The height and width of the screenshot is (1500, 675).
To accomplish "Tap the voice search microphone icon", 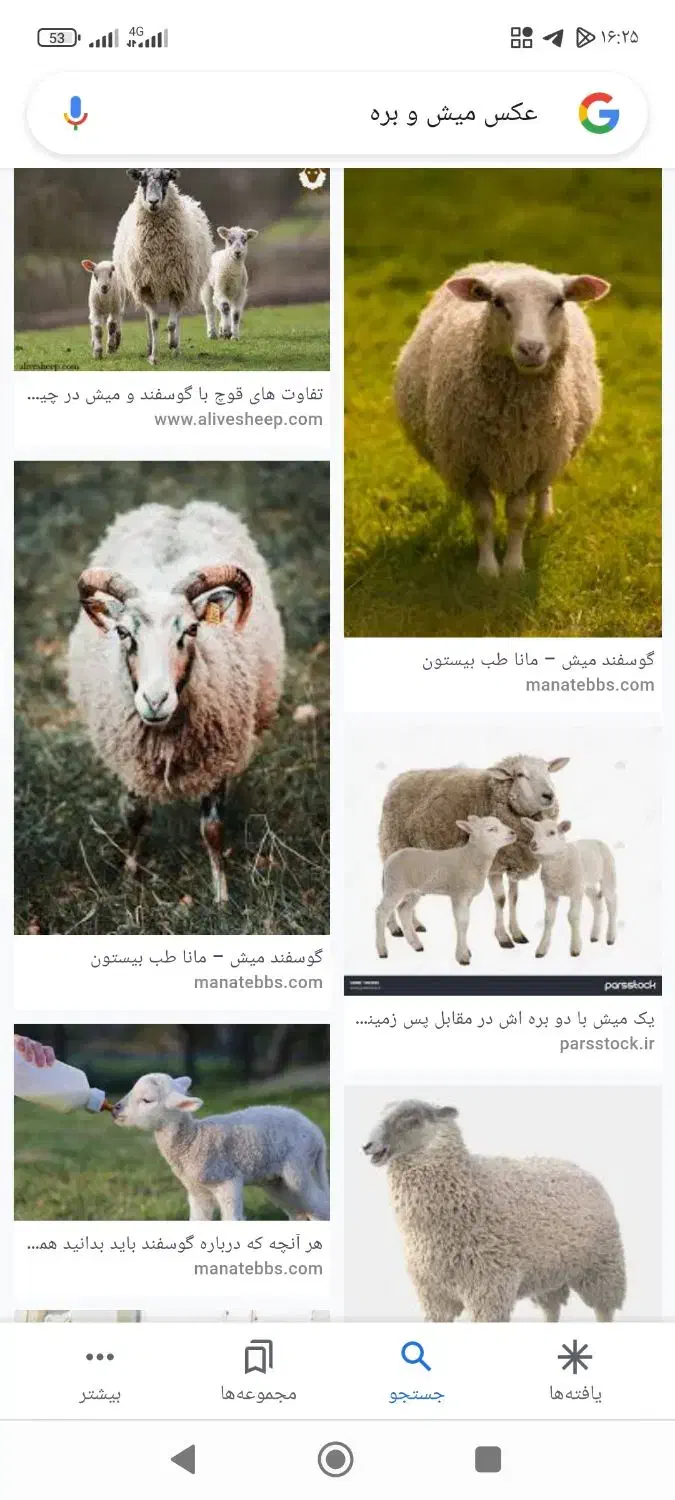I will 75,113.
